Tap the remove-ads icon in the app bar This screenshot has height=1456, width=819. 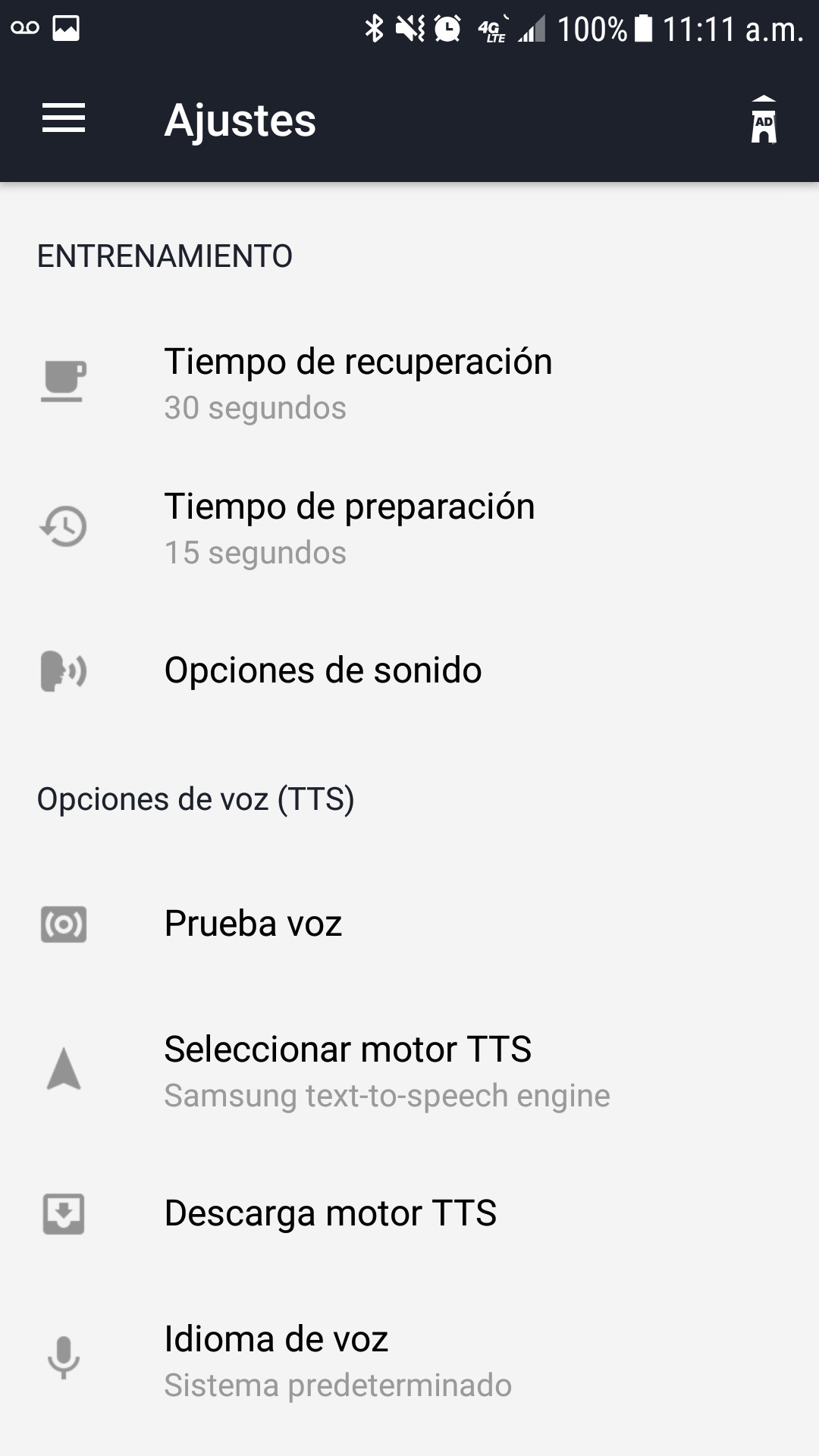click(x=763, y=120)
